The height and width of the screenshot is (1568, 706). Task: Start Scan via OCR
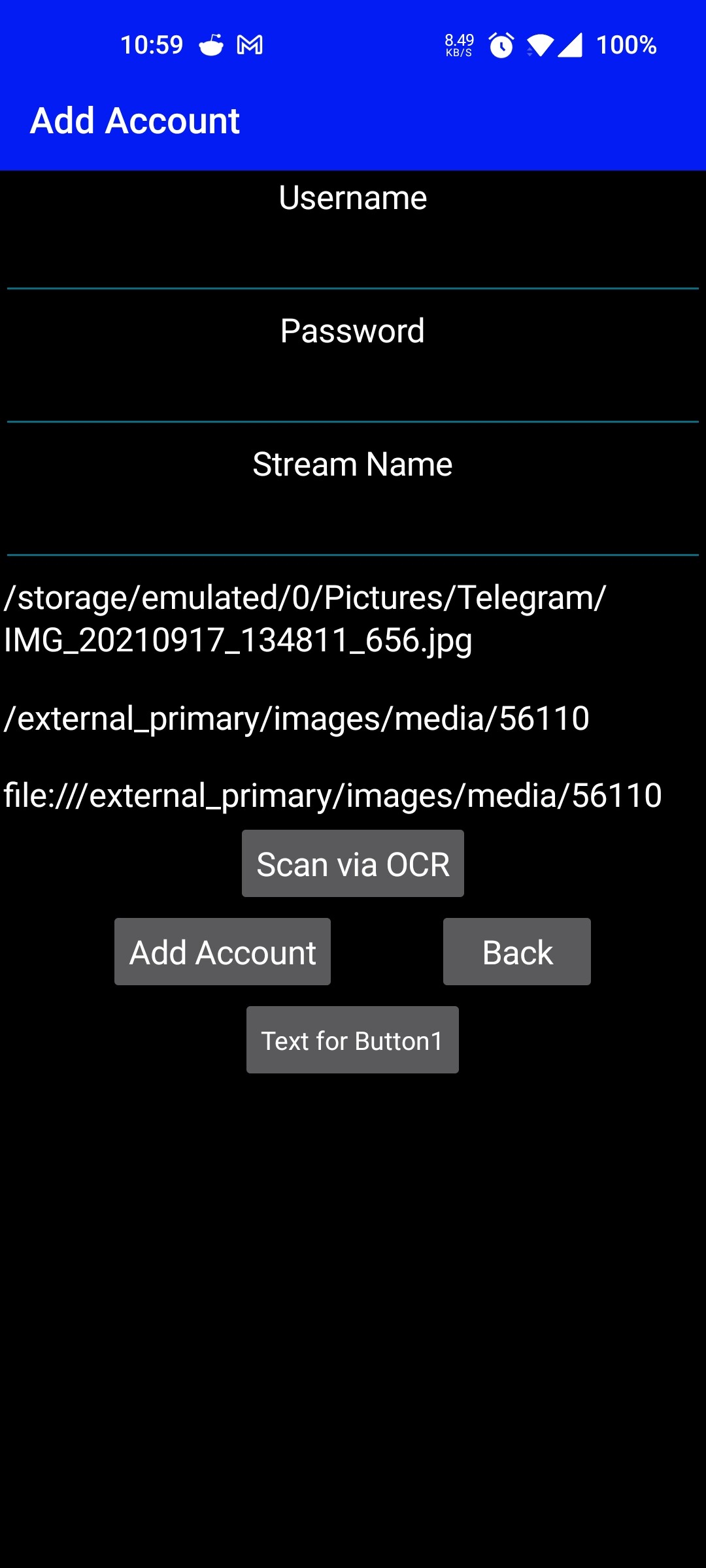pyautogui.click(x=353, y=864)
